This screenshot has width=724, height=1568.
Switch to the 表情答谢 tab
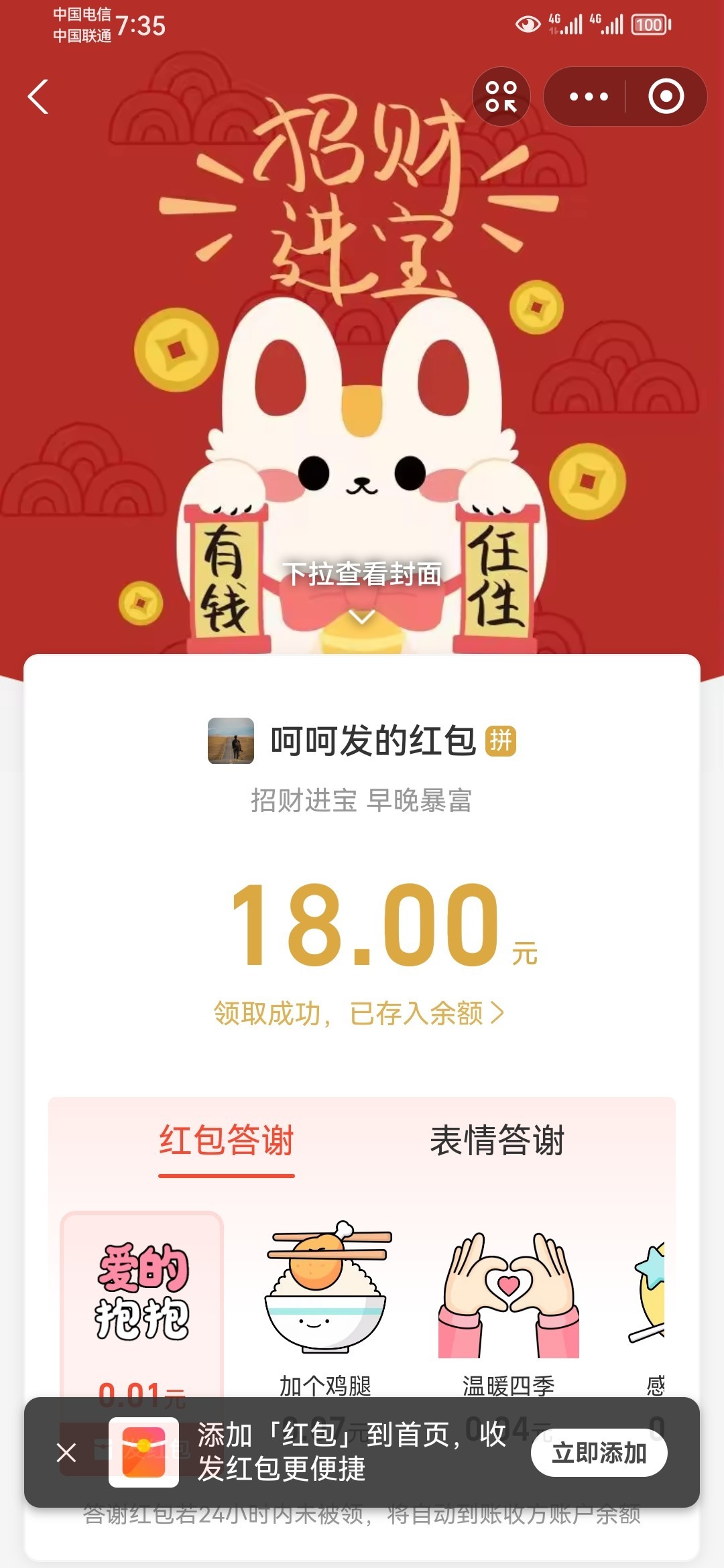click(497, 1141)
